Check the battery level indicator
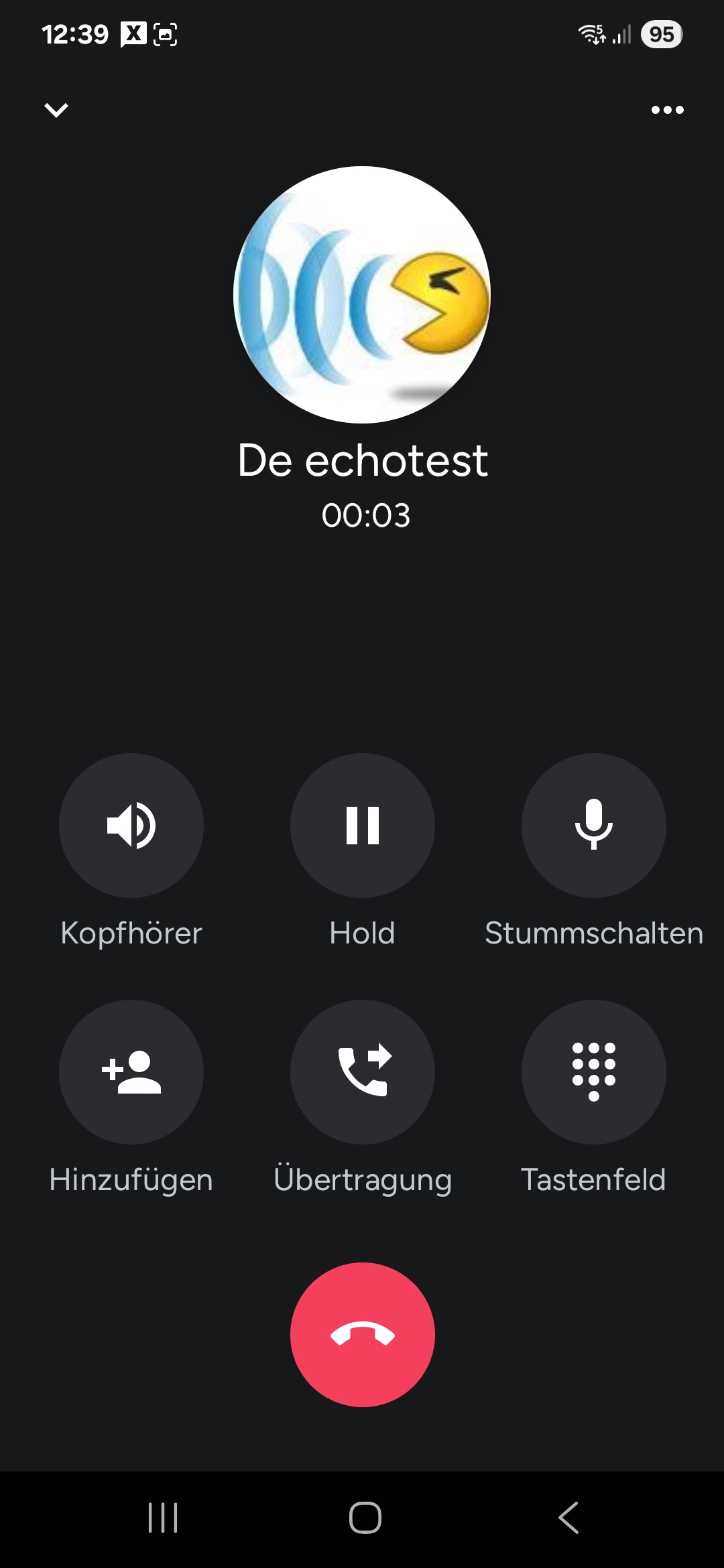724x1568 pixels. point(660,35)
